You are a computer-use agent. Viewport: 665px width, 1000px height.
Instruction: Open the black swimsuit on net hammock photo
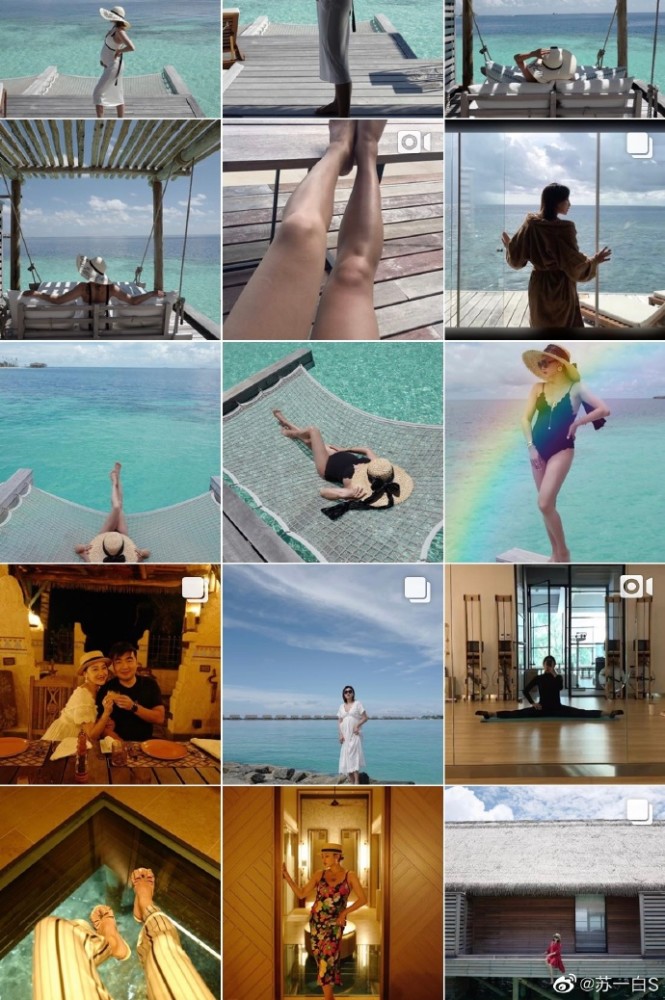(332, 452)
